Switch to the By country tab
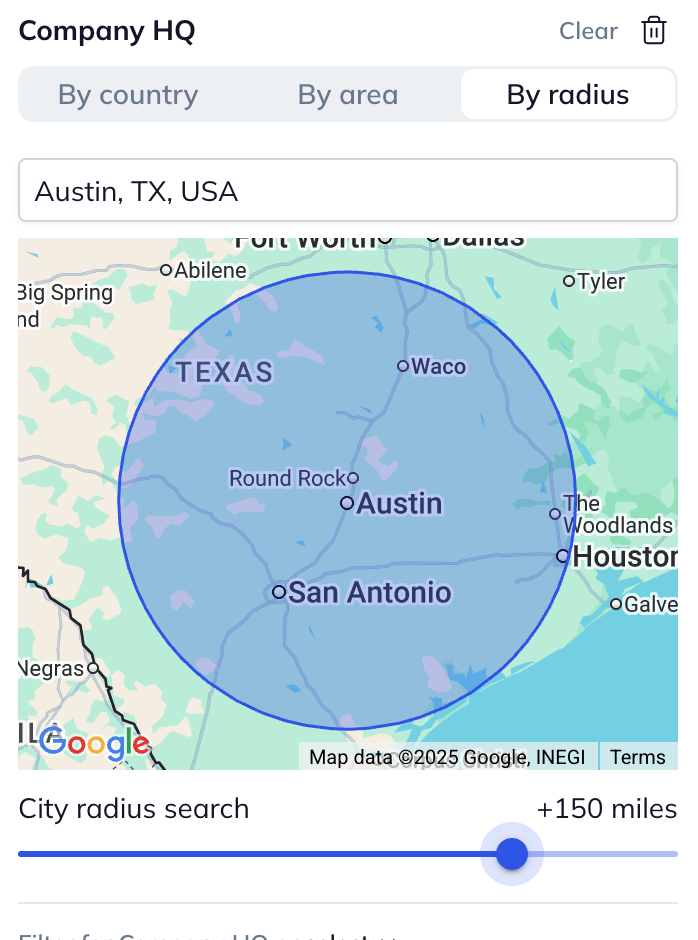Viewport: 698px width, 940px height. 128,95
